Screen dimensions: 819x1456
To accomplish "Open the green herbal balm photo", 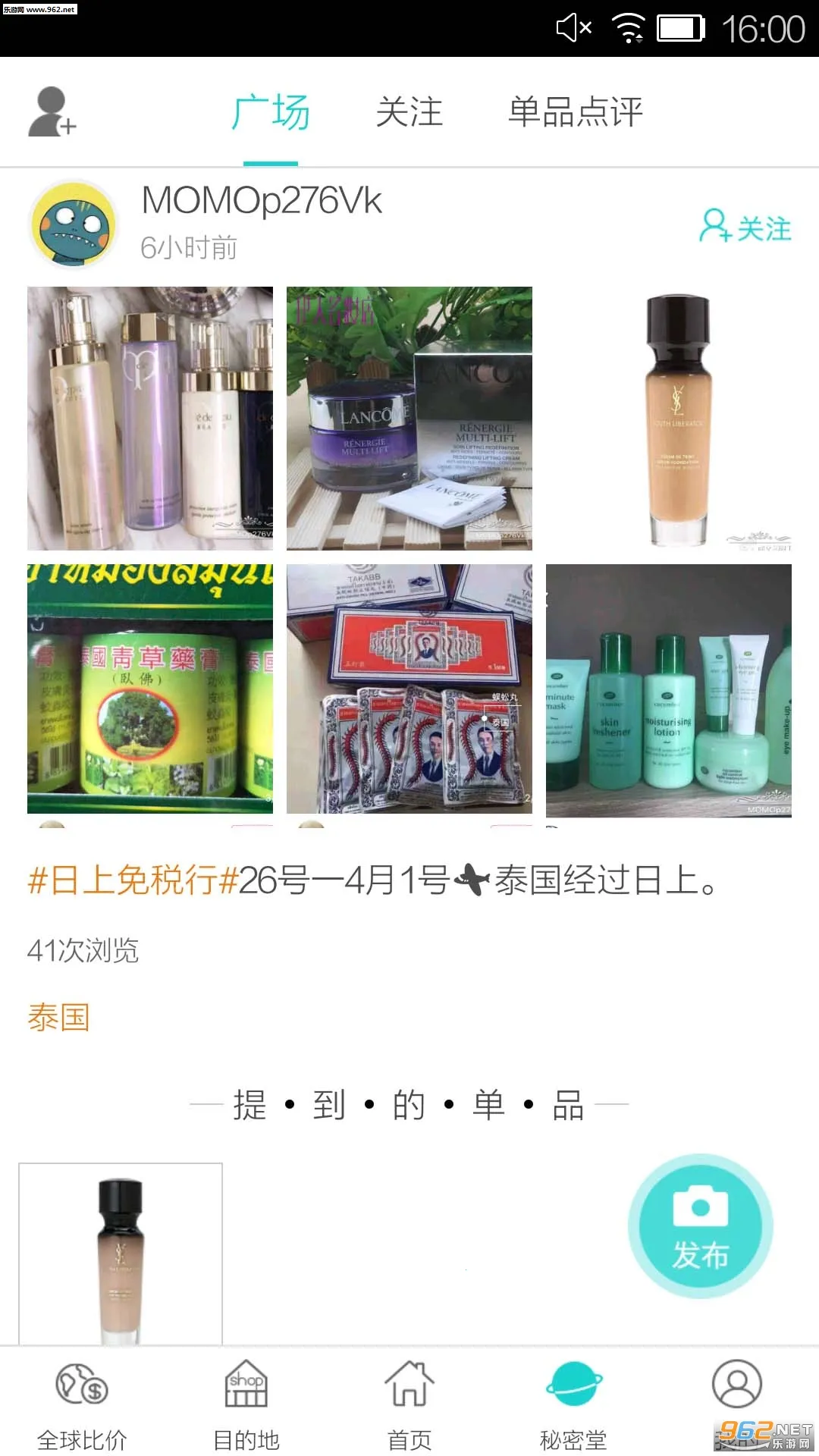I will tap(150, 689).
